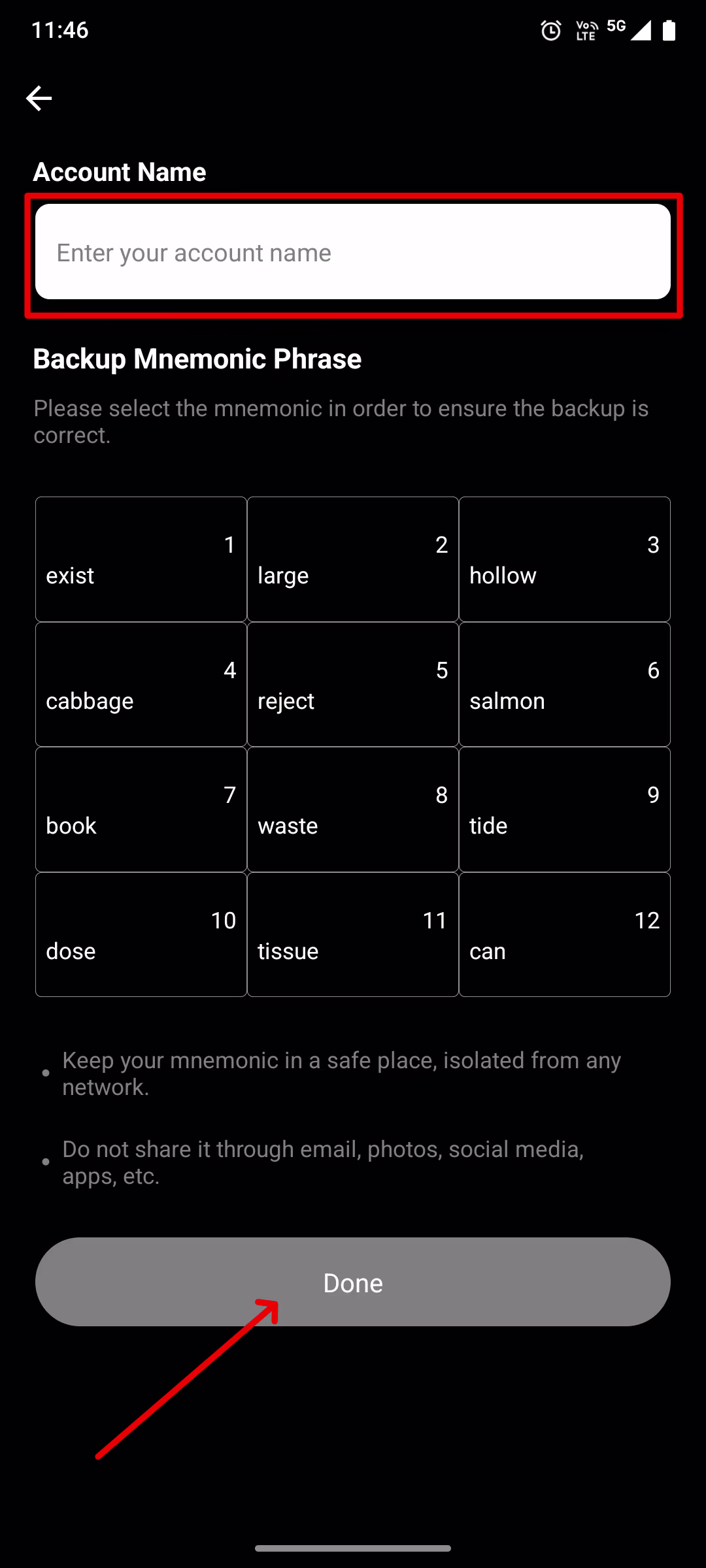Tap the mnemonic word 'waste'
The image size is (706, 1568).
pos(352,809)
